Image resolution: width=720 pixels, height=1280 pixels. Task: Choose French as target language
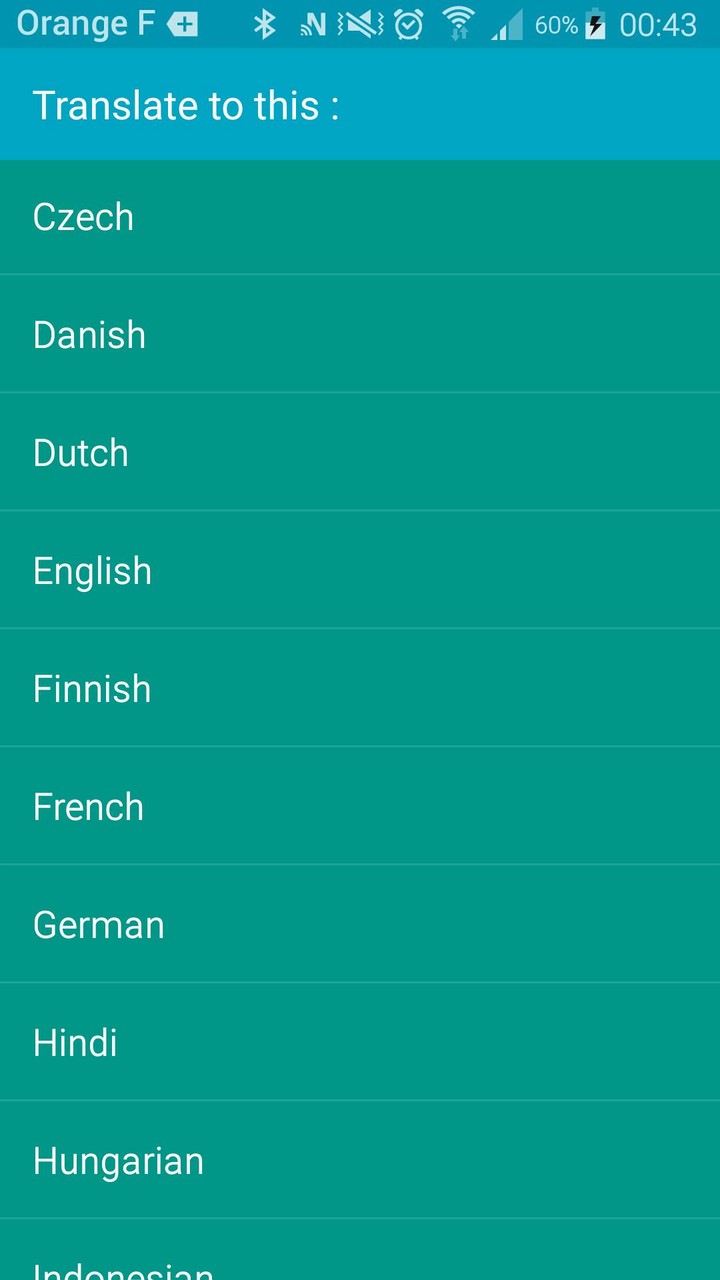tap(360, 806)
